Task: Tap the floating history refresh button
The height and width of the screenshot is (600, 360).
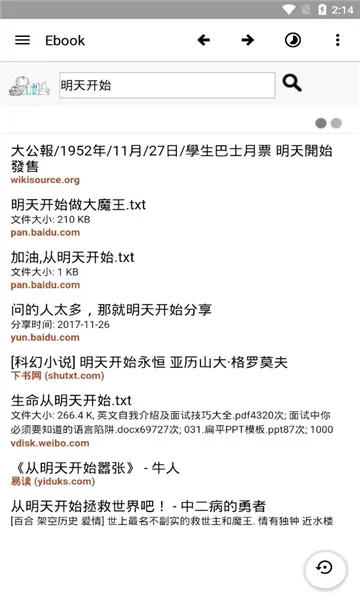Action: 325,568
